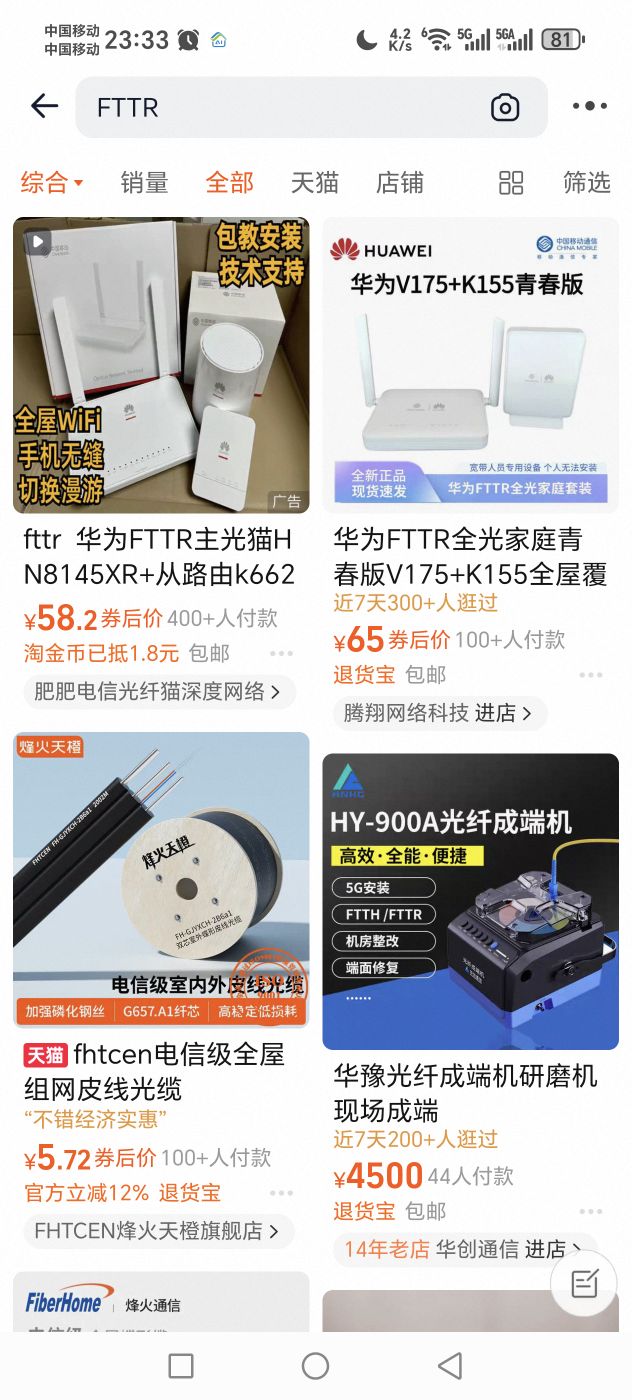The image size is (632, 1400).
Task: Open camera image search
Action: (505, 107)
